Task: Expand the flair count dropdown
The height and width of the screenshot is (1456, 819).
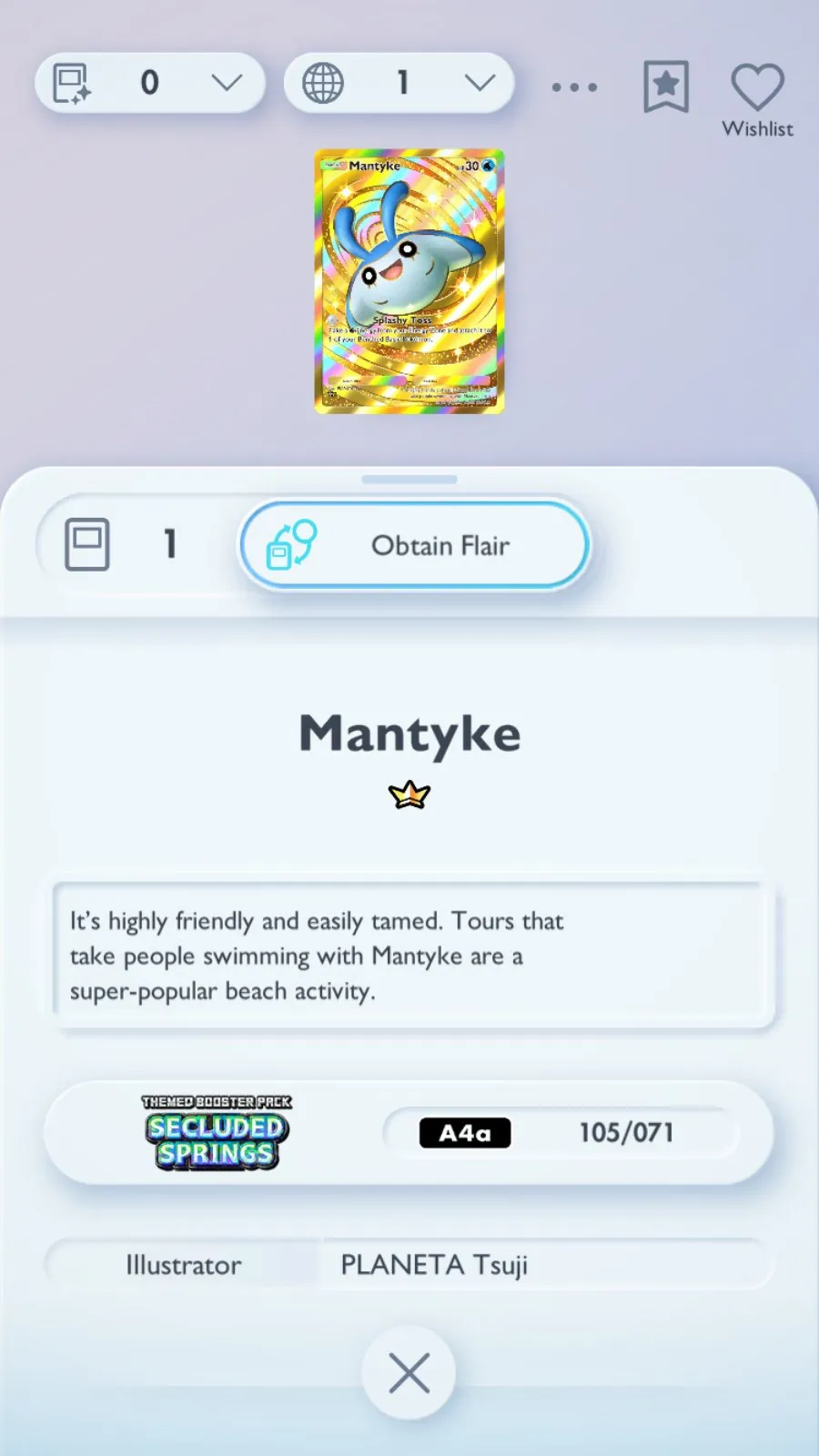Action: tap(150, 84)
